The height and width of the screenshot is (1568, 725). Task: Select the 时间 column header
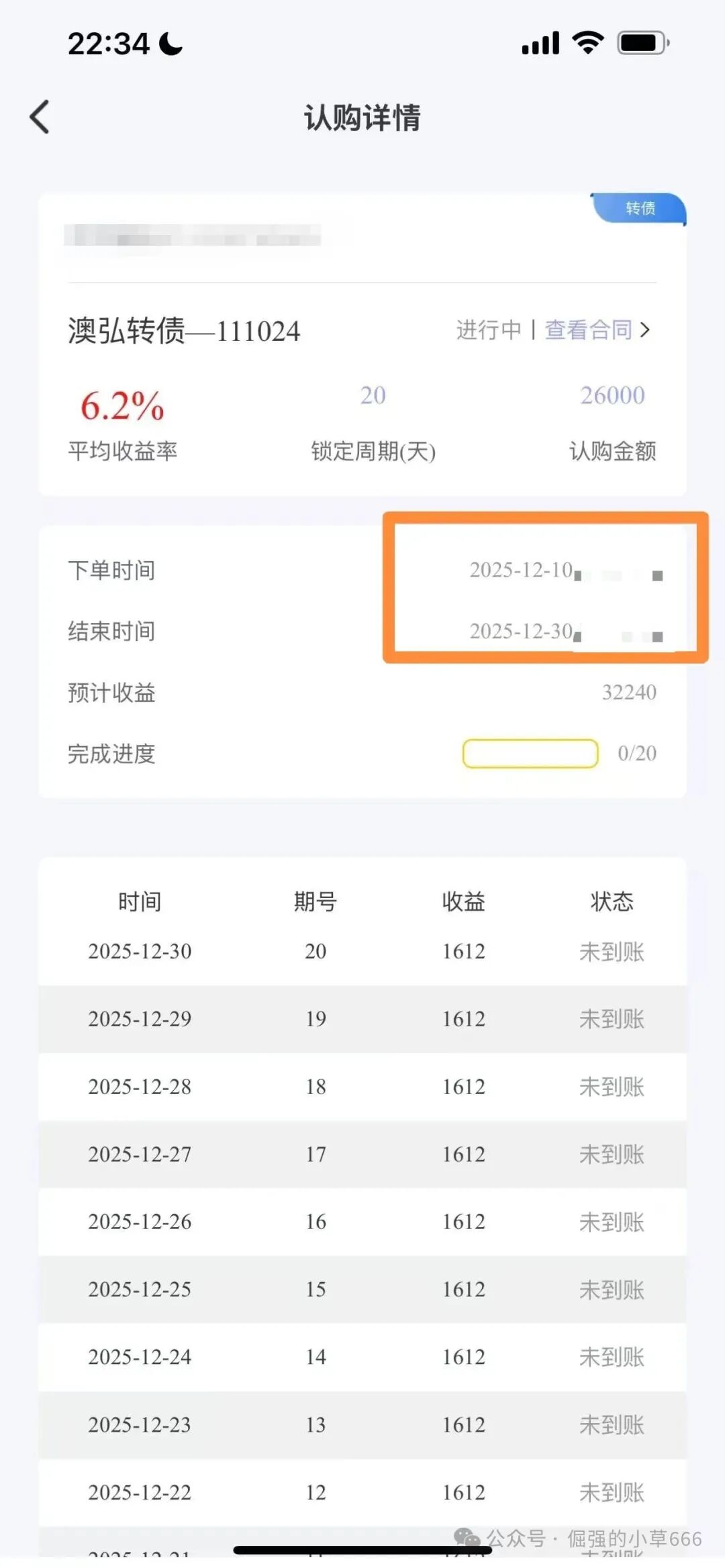tap(139, 901)
